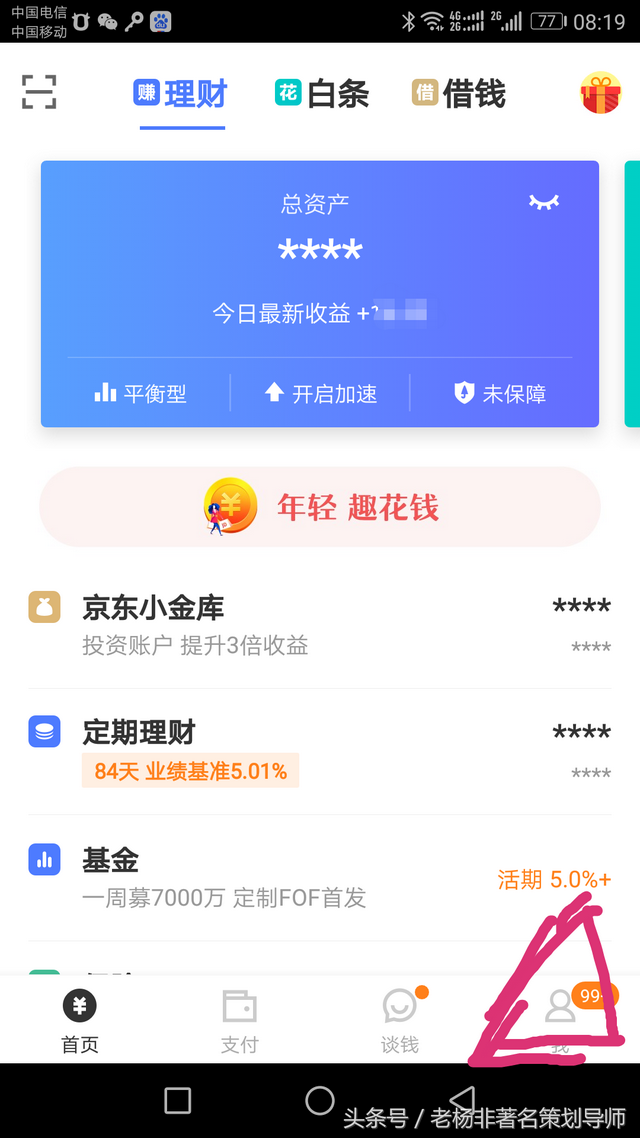The width and height of the screenshot is (640, 1138).
Task: Go to the 首页 bottom tab
Action: click(x=80, y=1020)
